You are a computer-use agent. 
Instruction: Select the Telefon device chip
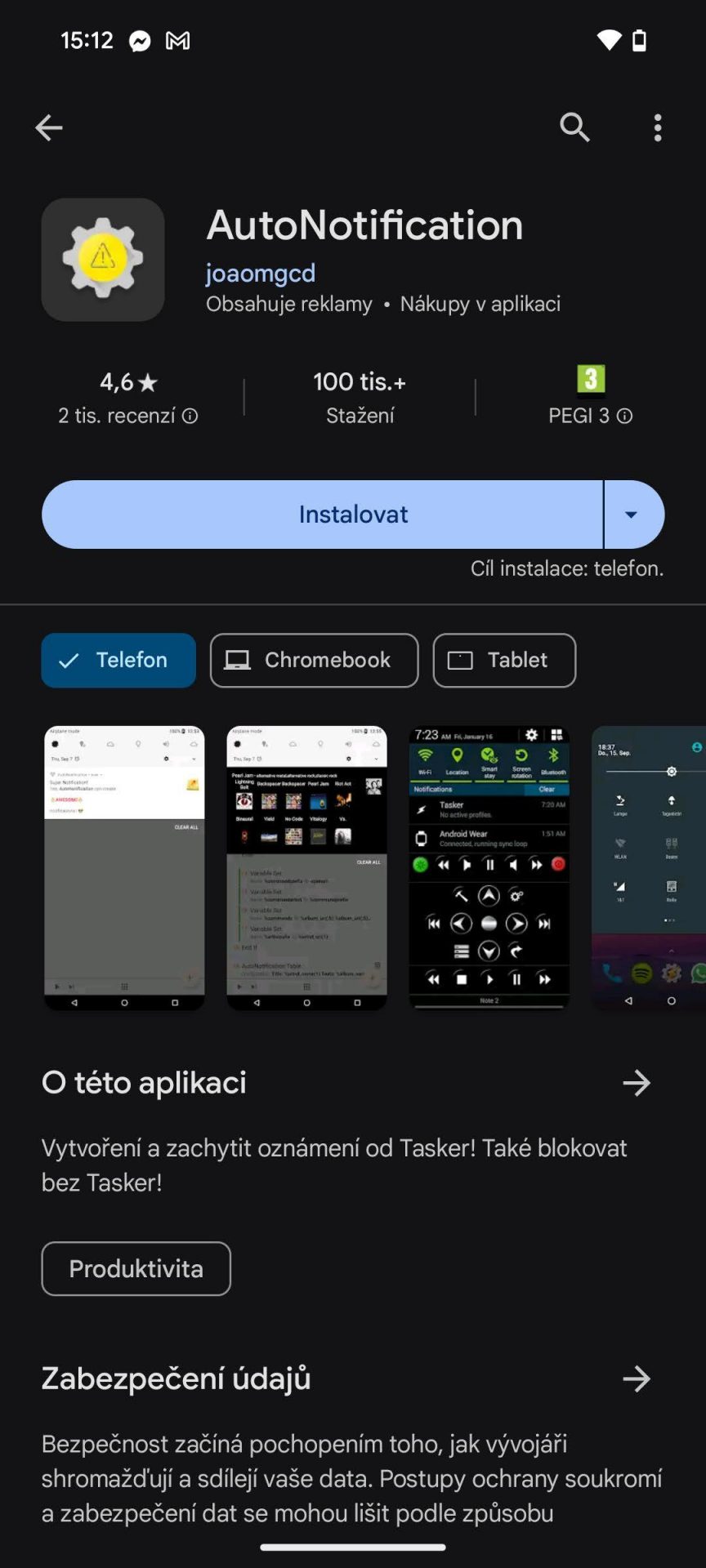[x=118, y=660]
